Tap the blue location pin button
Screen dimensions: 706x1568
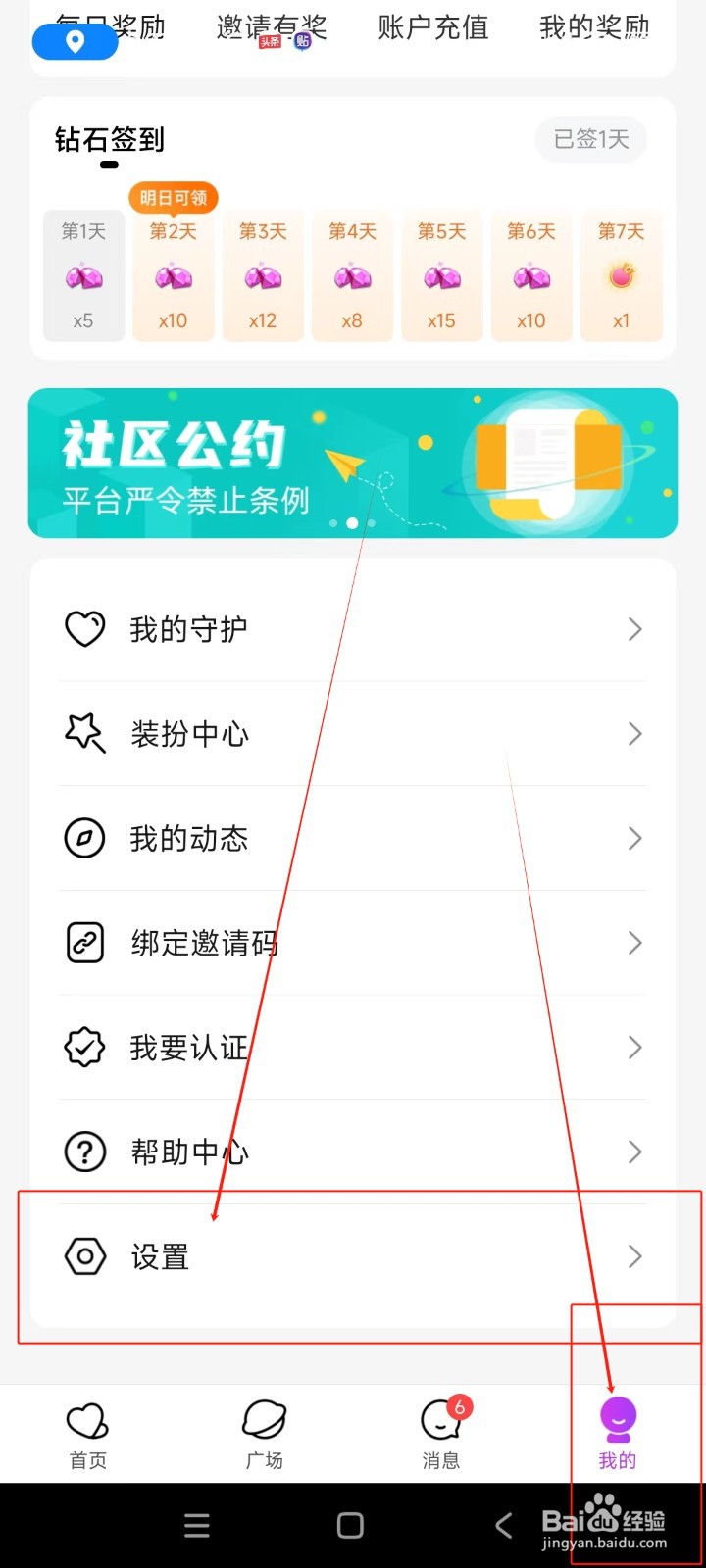click(x=75, y=42)
